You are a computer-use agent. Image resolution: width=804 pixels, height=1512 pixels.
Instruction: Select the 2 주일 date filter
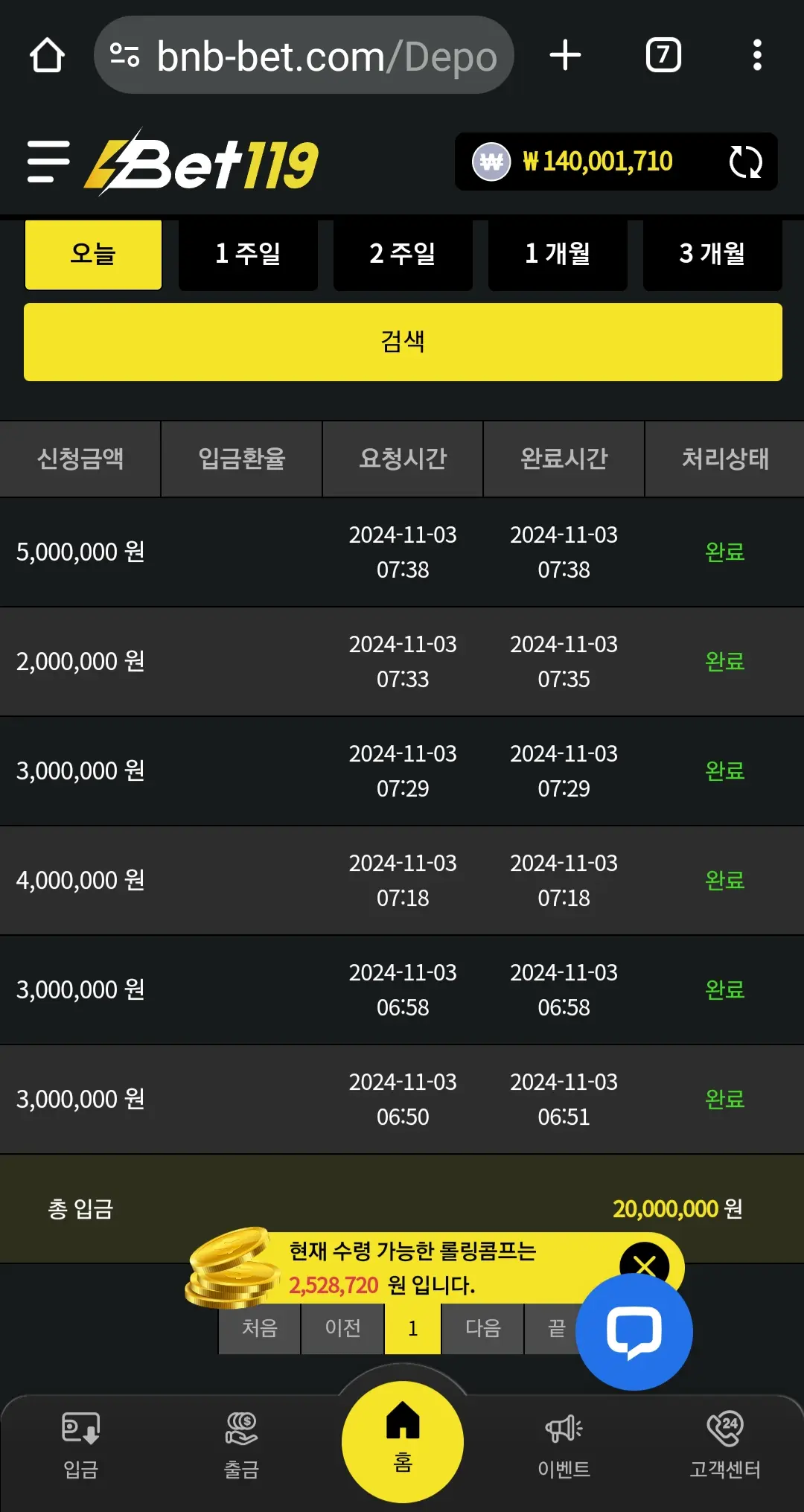tap(403, 254)
